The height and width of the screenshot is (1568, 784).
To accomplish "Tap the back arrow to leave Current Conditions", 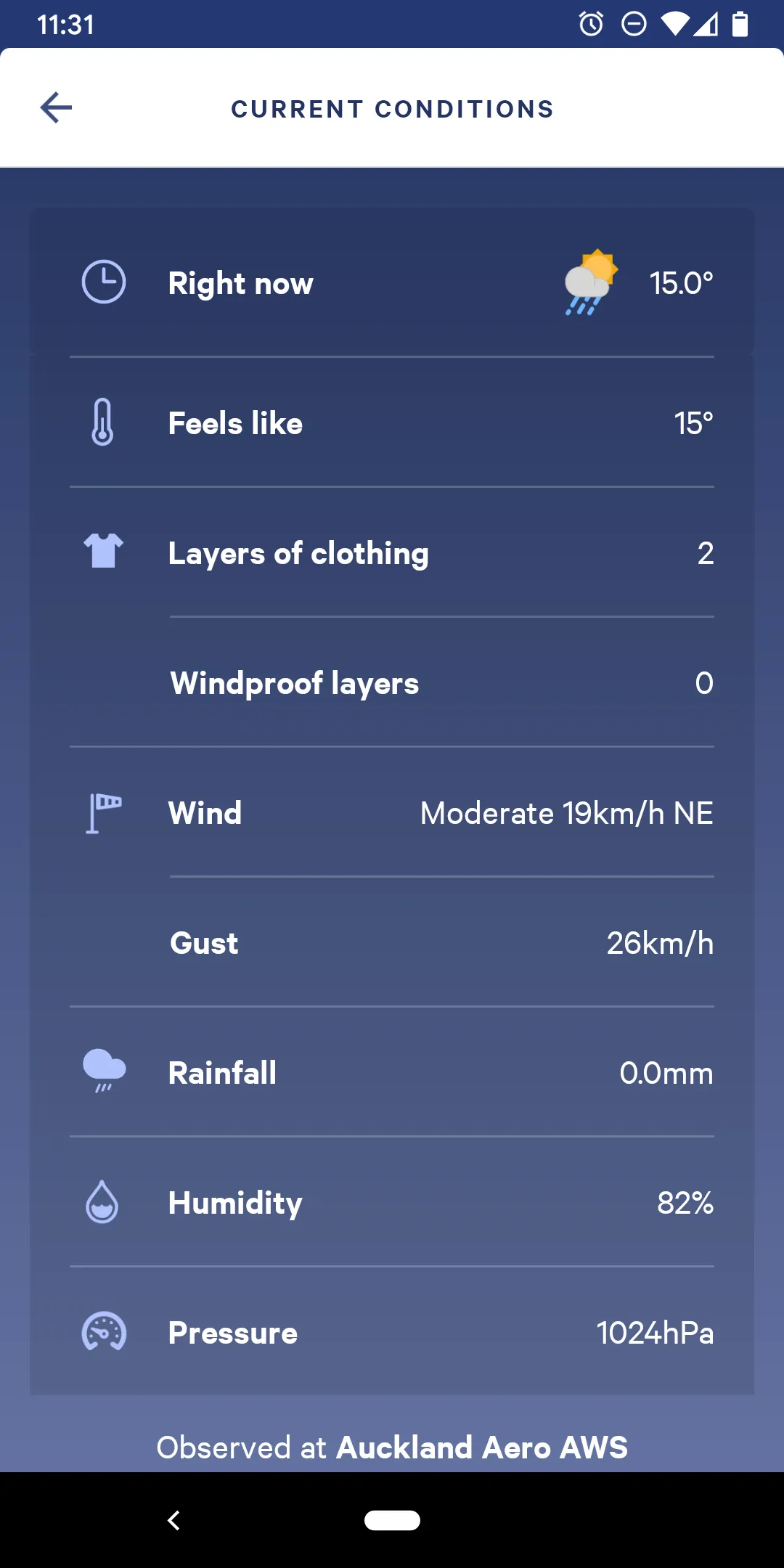I will (x=54, y=107).
